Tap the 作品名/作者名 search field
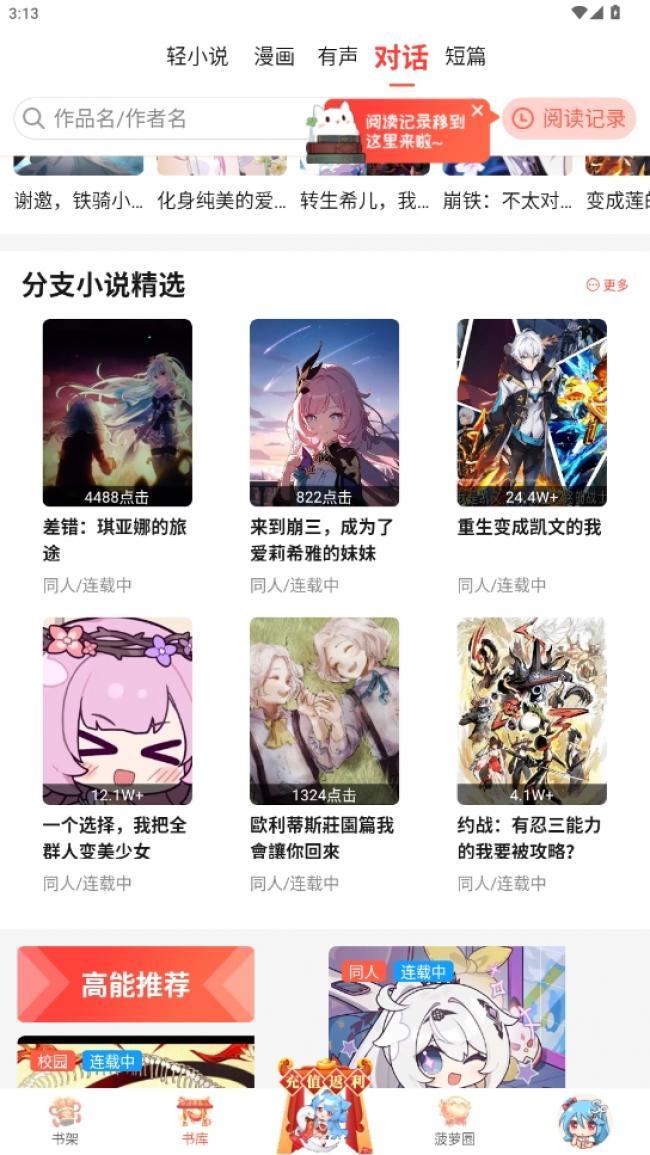The image size is (650, 1155). point(160,119)
